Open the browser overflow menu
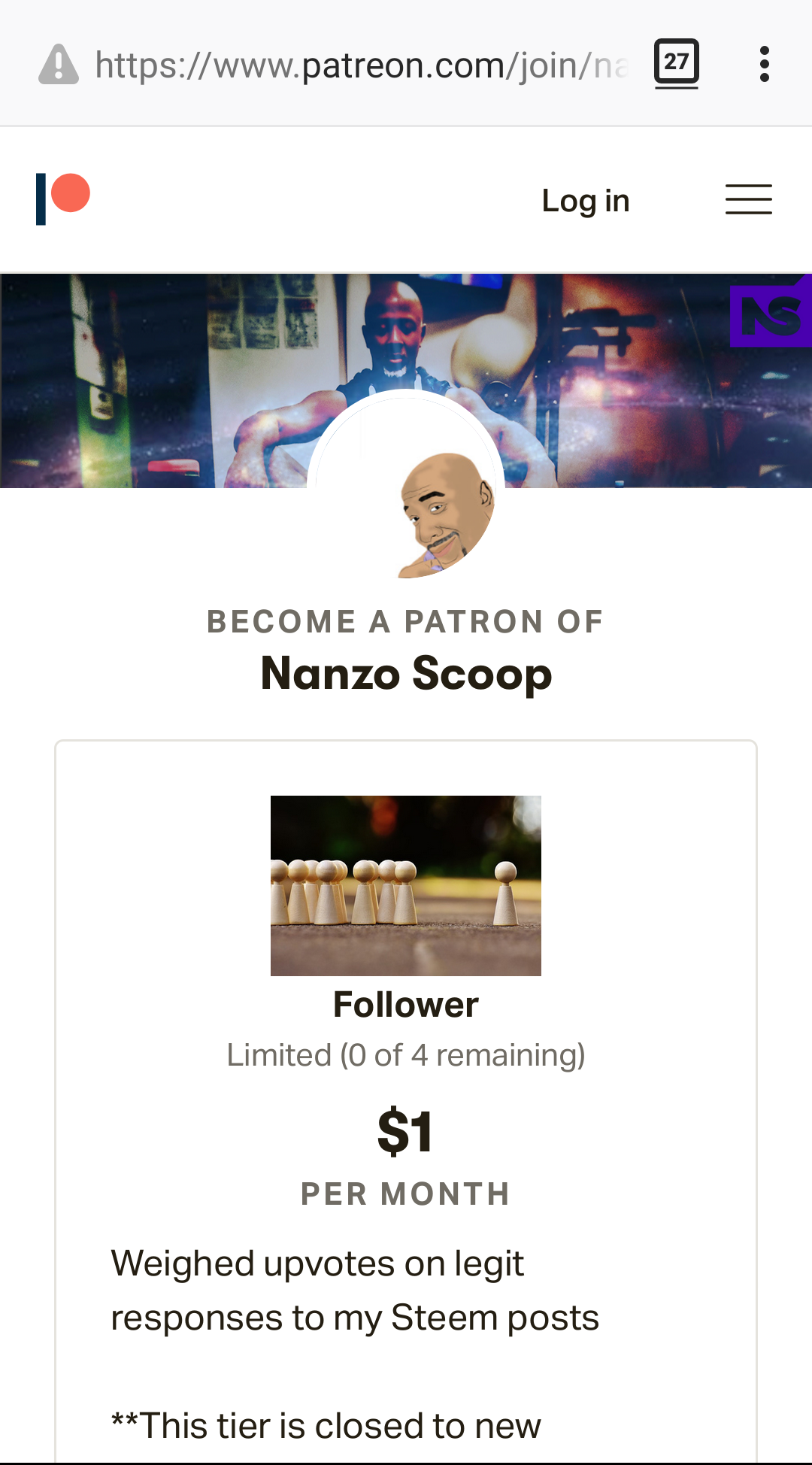The height and width of the screenshot is (1465, 812). (764, 64)
